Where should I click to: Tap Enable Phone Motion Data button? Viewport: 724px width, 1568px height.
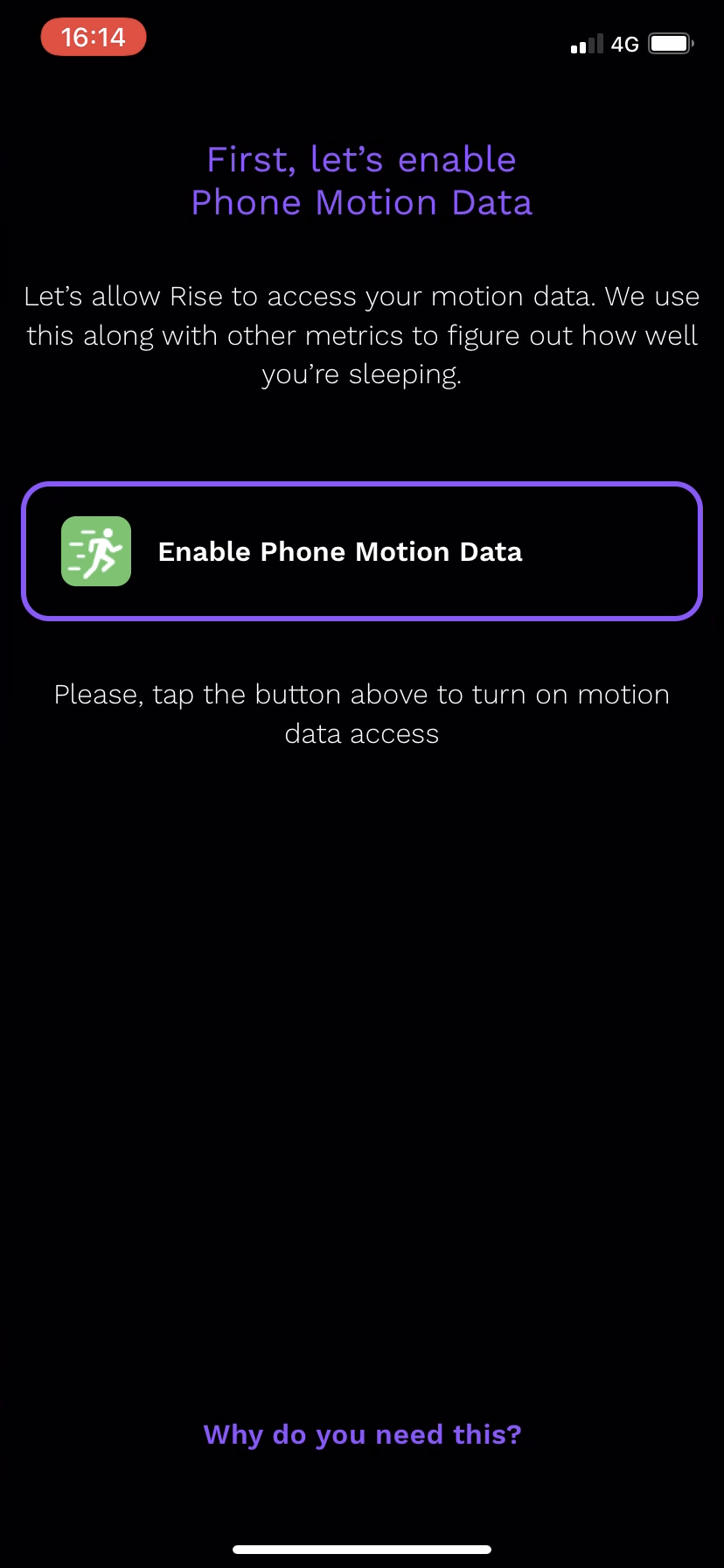362,551
